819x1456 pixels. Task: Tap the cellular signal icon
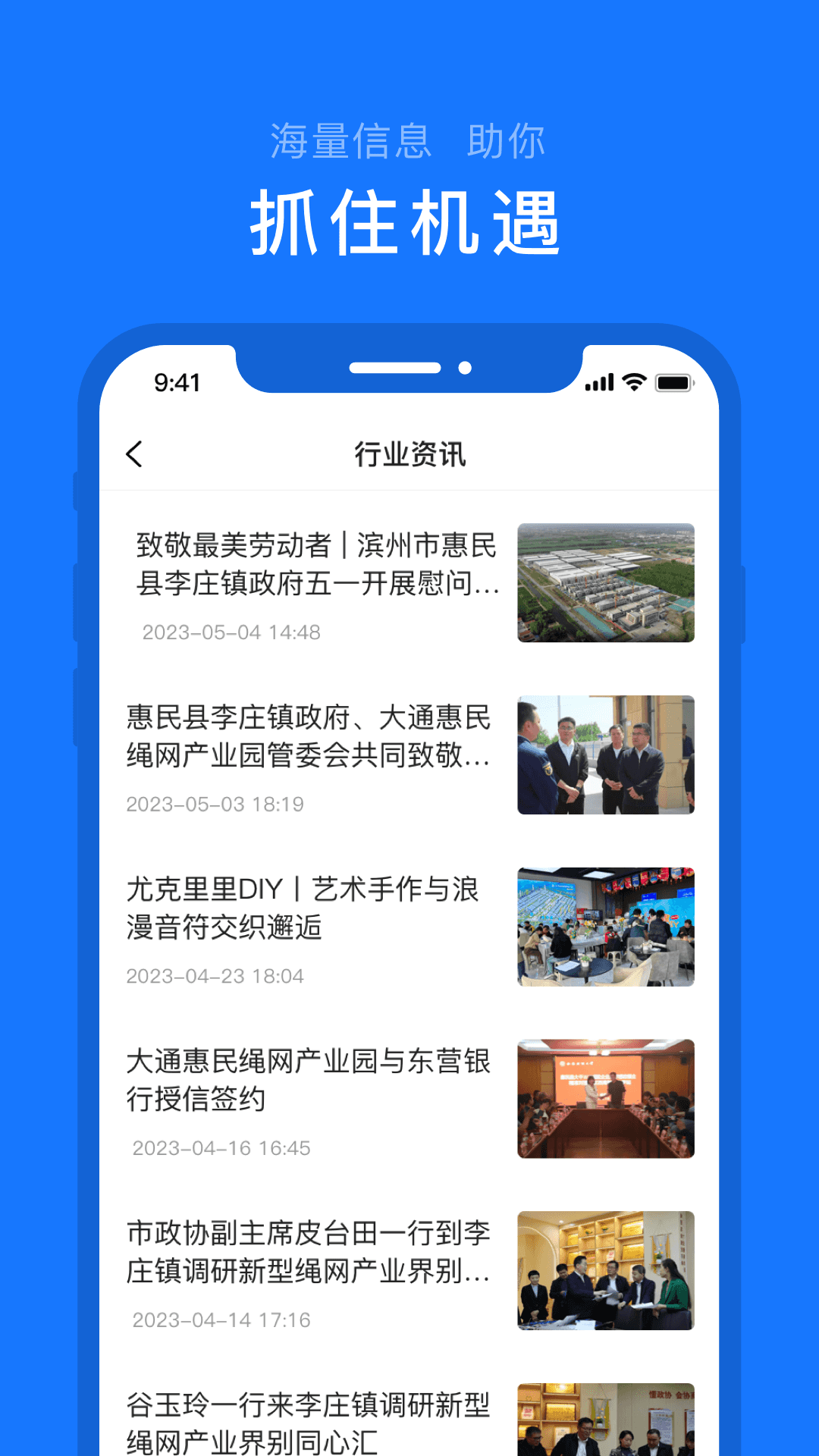tap(598, 383)
